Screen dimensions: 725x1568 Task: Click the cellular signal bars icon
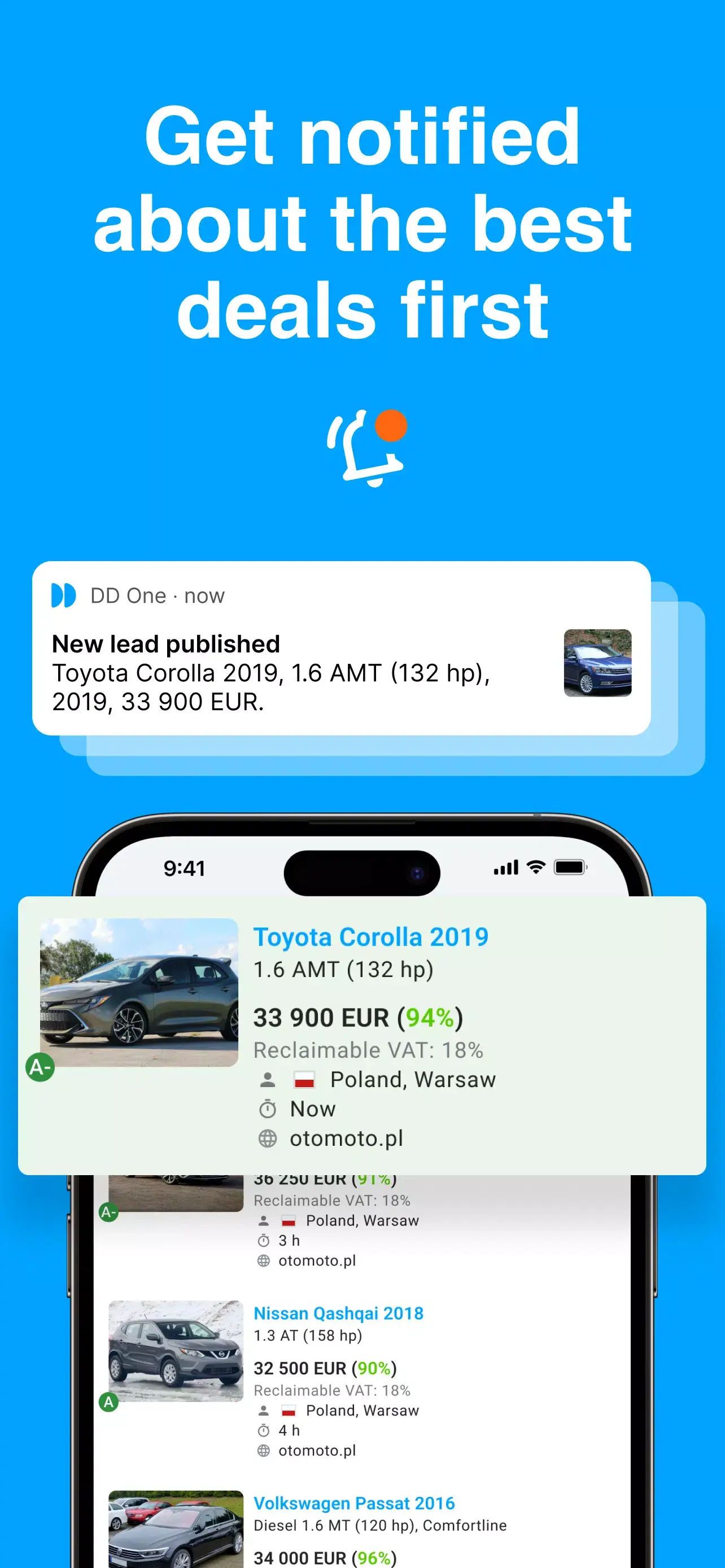[505, 868]
